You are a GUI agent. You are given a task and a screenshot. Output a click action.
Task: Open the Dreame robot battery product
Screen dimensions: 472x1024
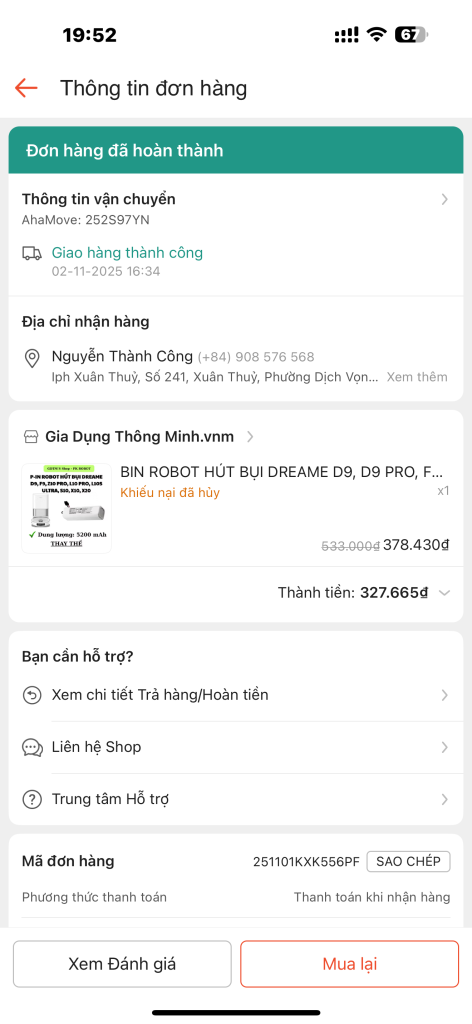coord(236,508)
